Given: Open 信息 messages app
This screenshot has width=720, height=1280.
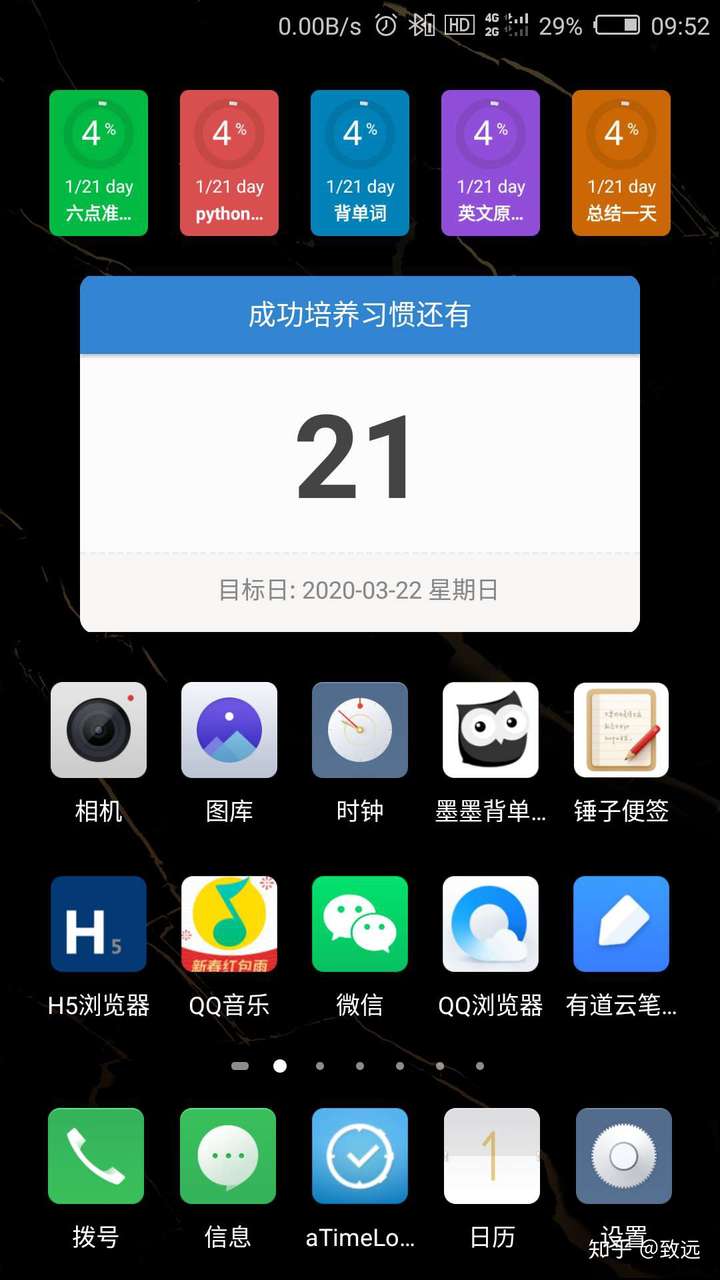Looking at the screenshot, I should [x=228, y=1156].
